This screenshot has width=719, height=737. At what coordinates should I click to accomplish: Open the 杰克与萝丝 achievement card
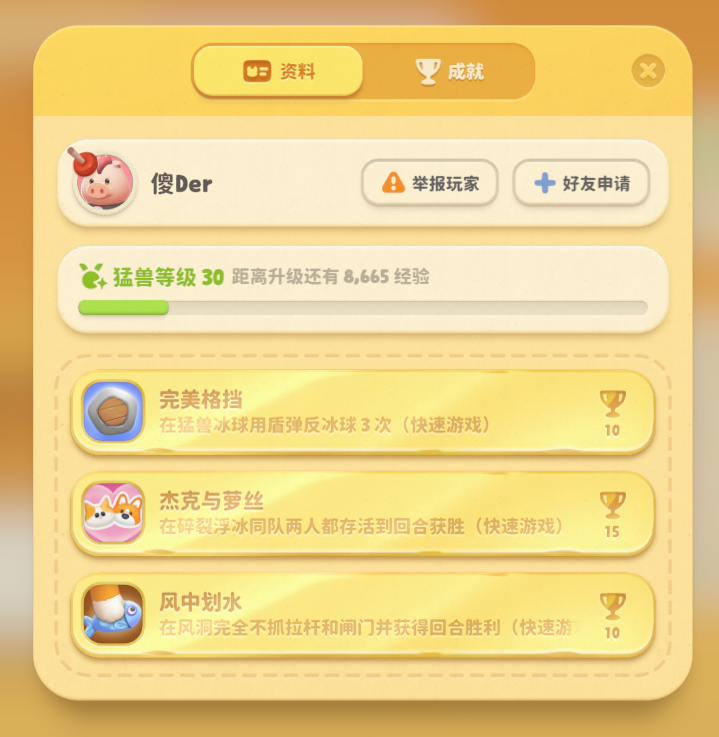[x=362, y=513]
